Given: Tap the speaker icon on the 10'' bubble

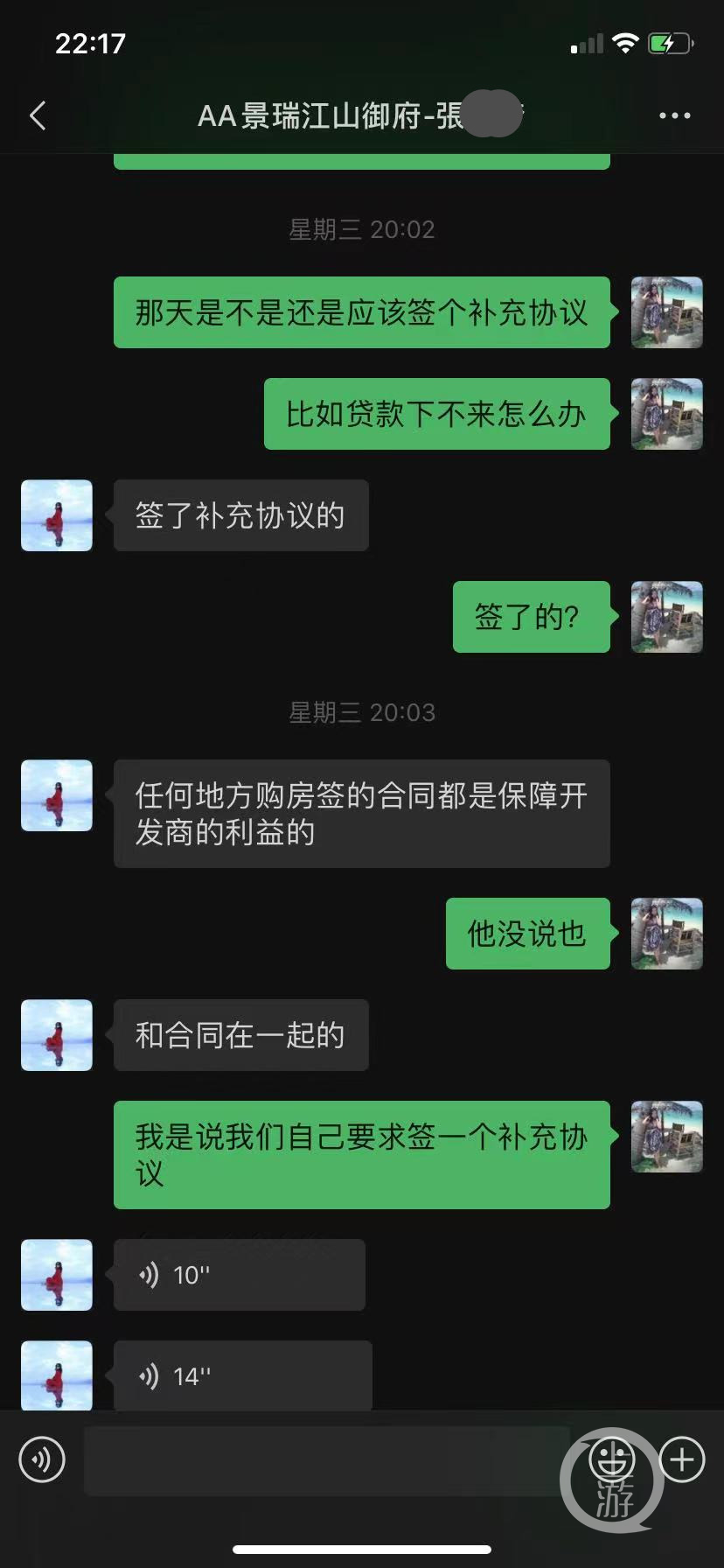Looking at the screenshot, I should click(150, 1275).
